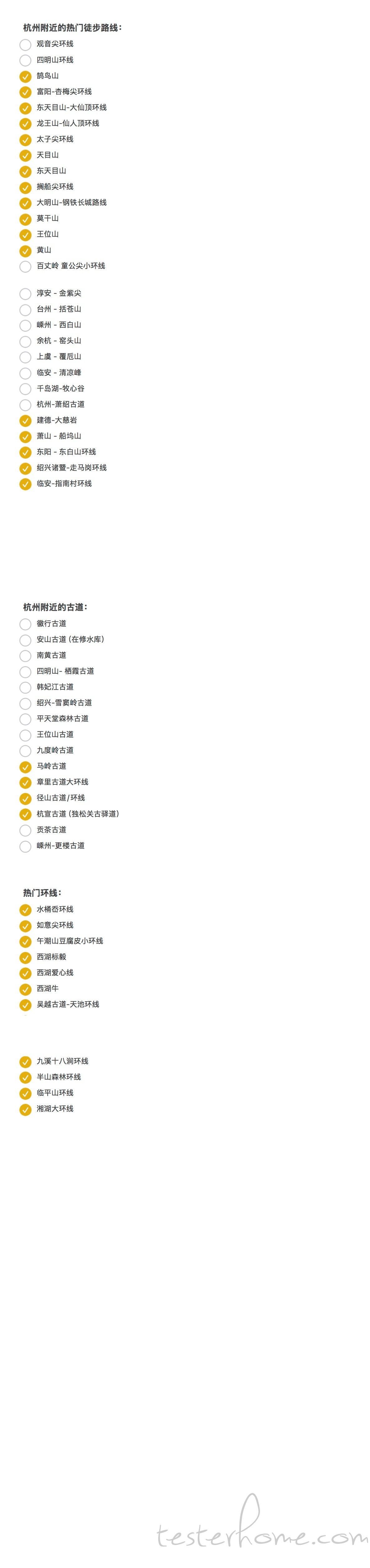Mark 千岛湖-牧心谷 as completed
Image resolution: width=370 pixels, height=1568 pixels.
click(25, 389)
